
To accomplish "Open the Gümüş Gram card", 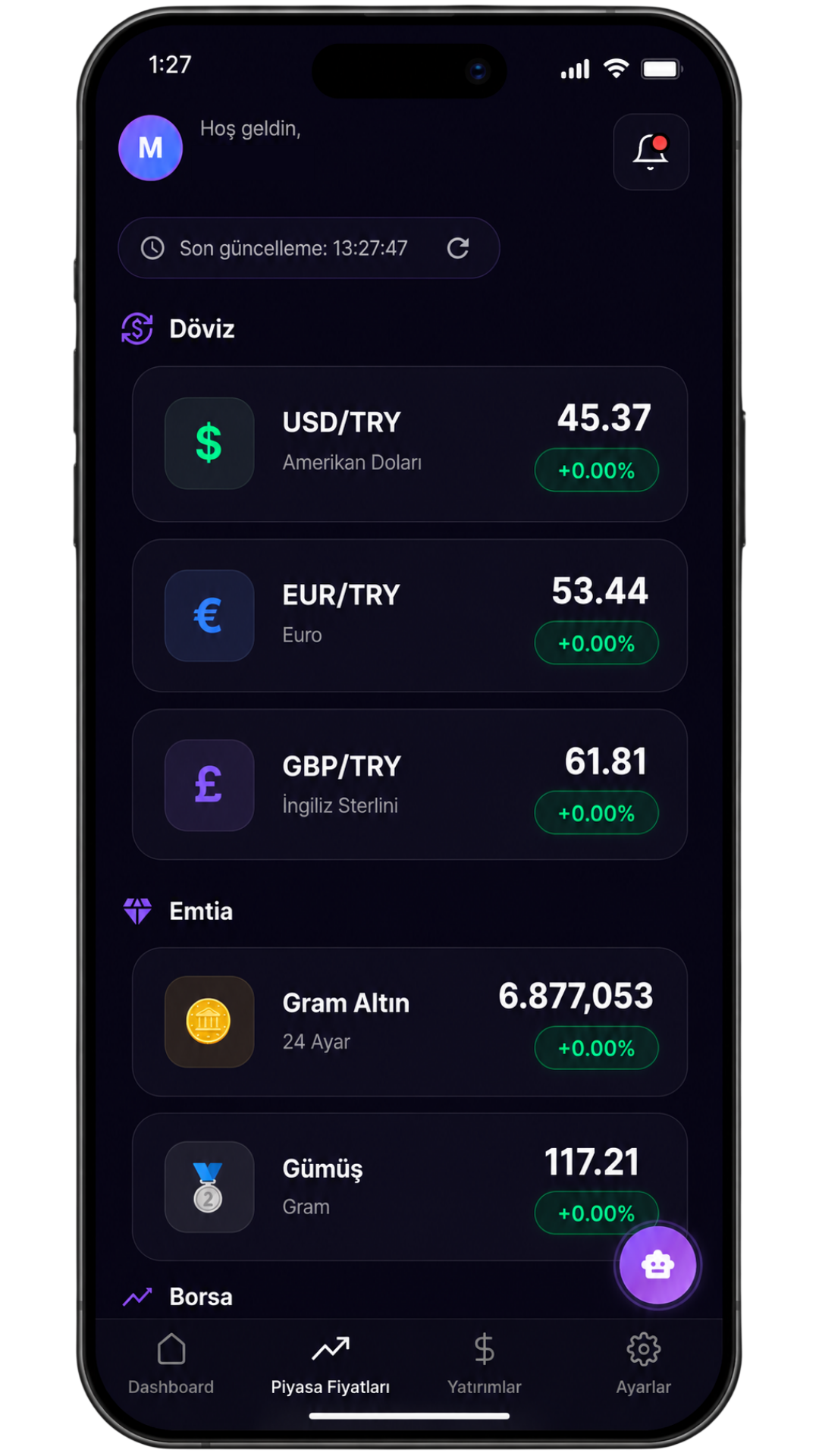I will tap(409, 1187).
